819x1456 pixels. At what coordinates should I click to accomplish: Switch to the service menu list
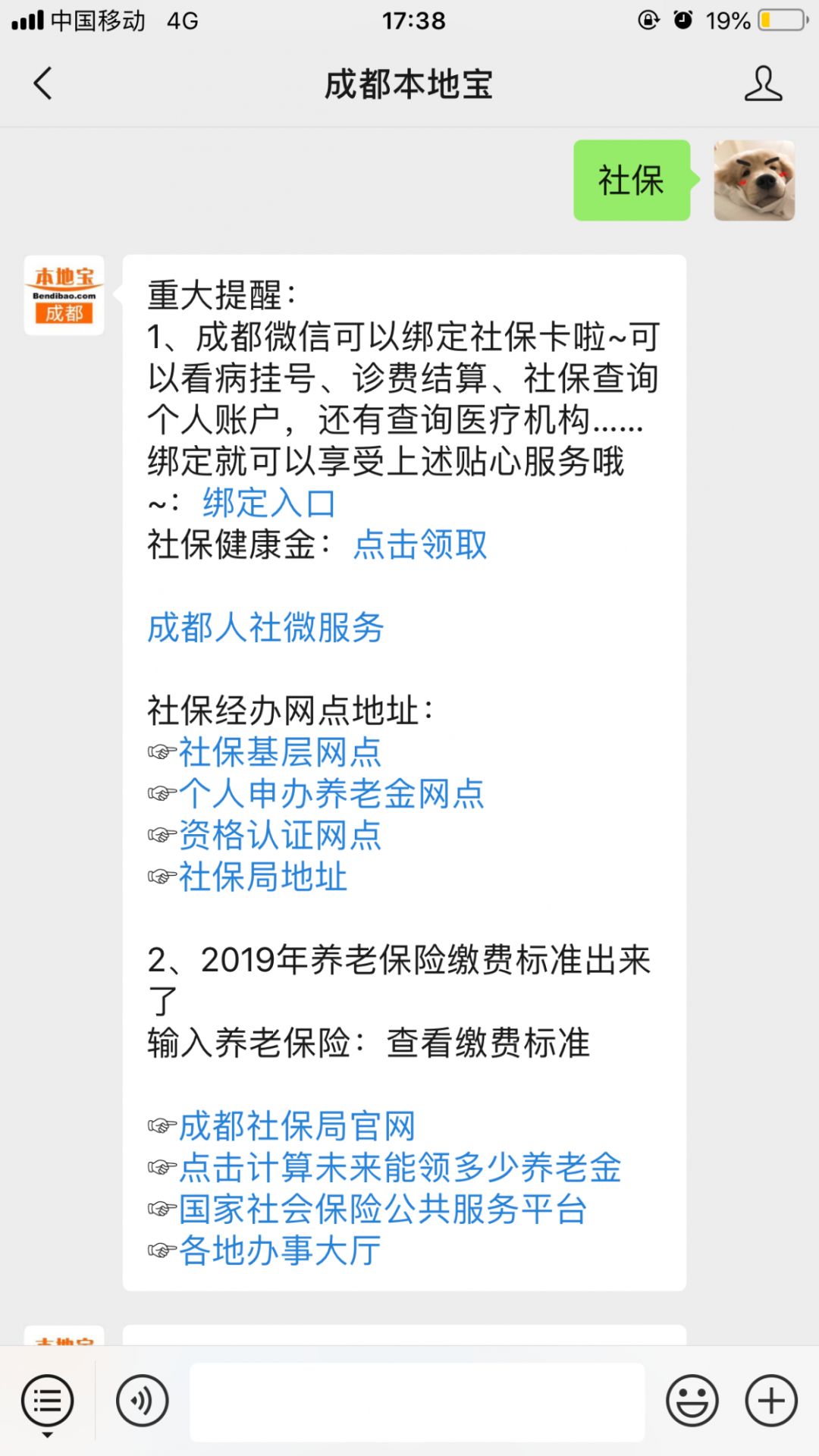48,1401
